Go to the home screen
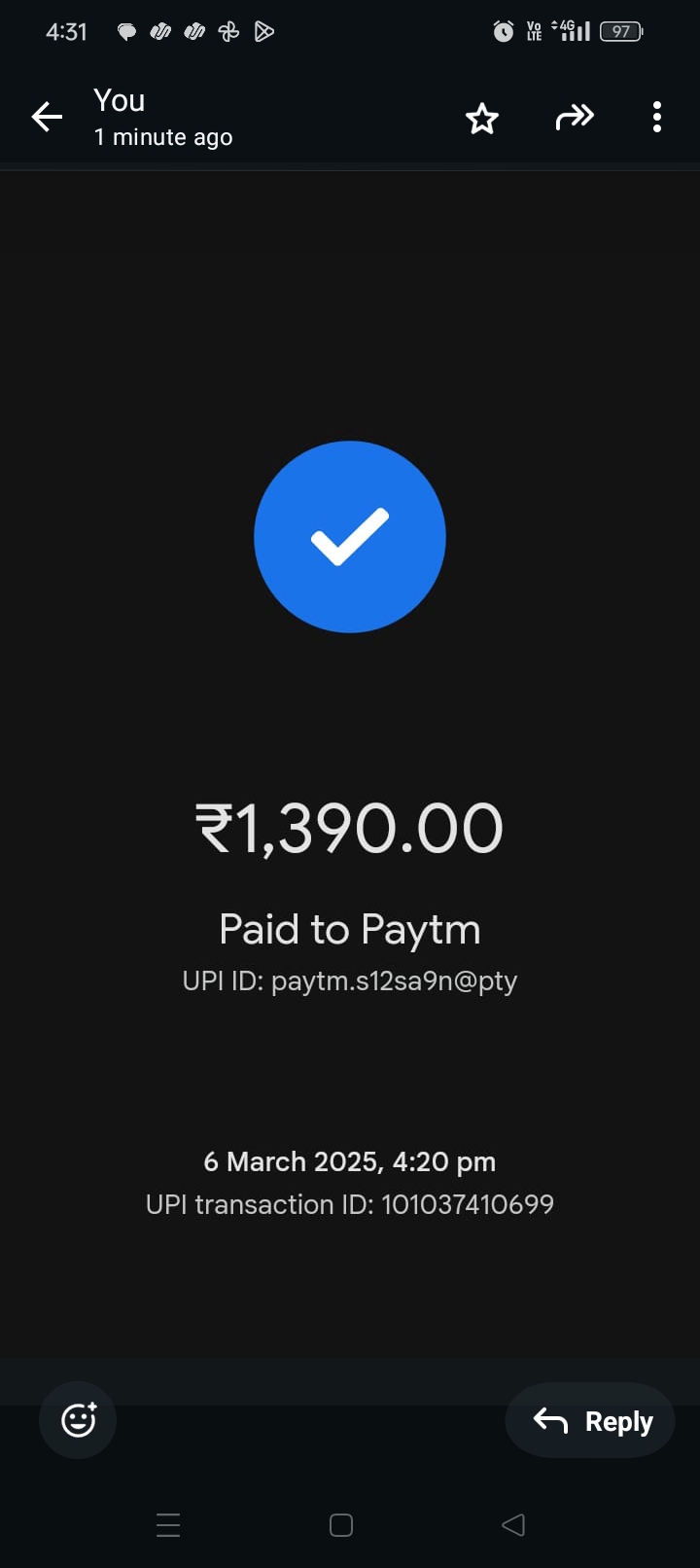The image size is (700, 1568). (x=341, y=1525)
